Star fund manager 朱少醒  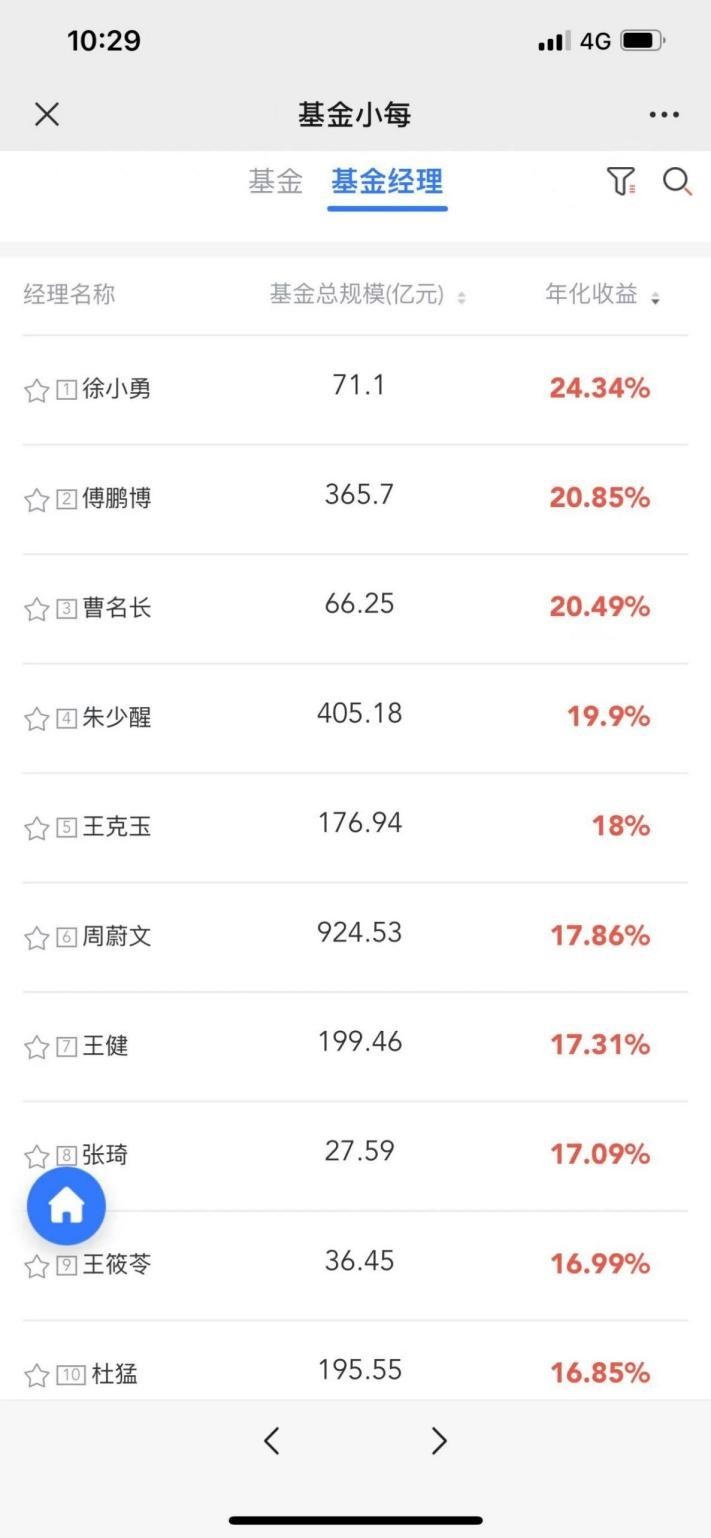tap(36, 719)
